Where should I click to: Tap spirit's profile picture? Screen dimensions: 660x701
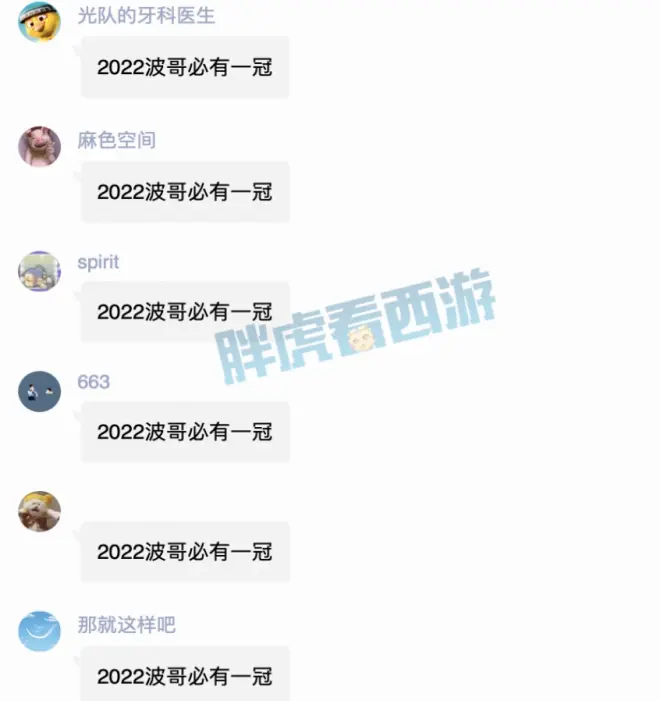40,270
